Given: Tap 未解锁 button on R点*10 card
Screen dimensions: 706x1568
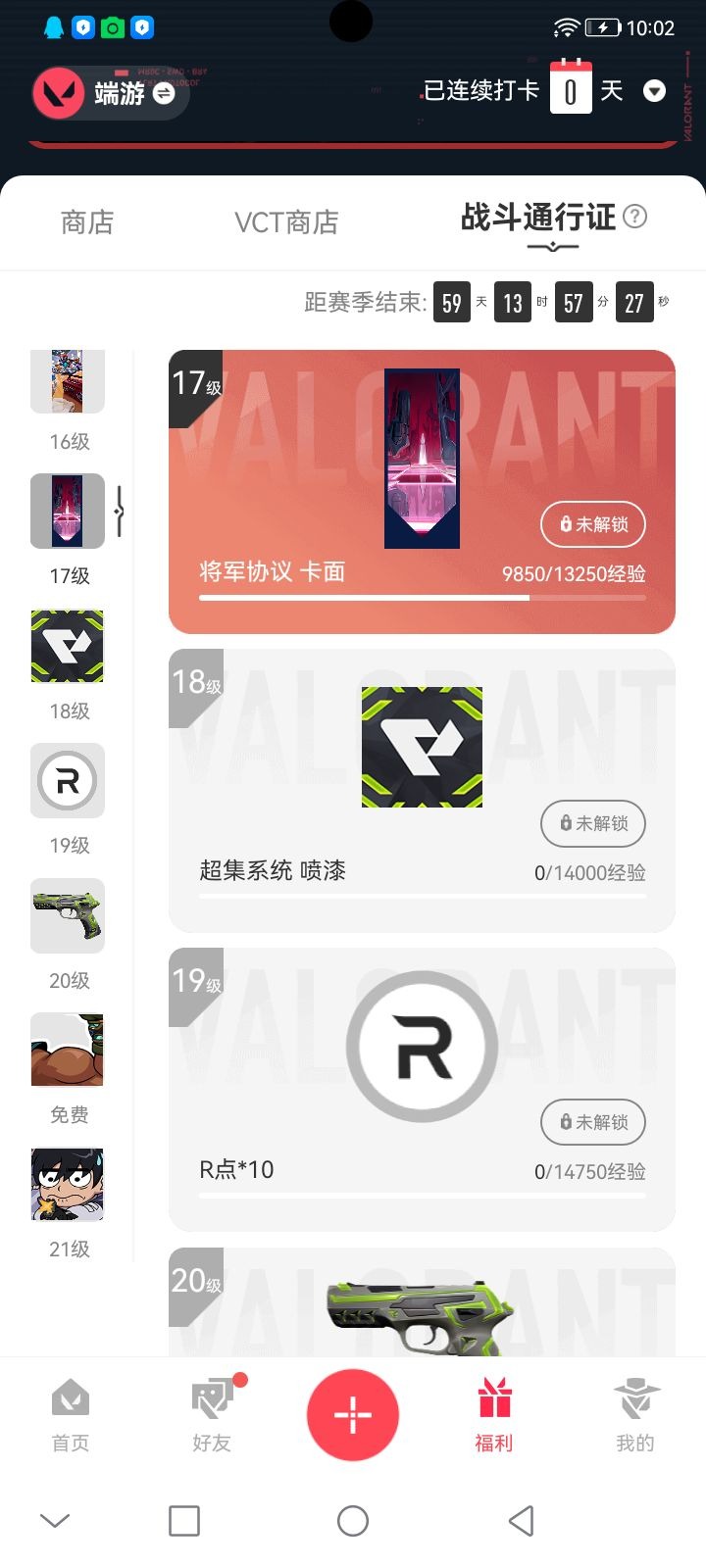Looking at the screenshot, I should [593, 1122].
